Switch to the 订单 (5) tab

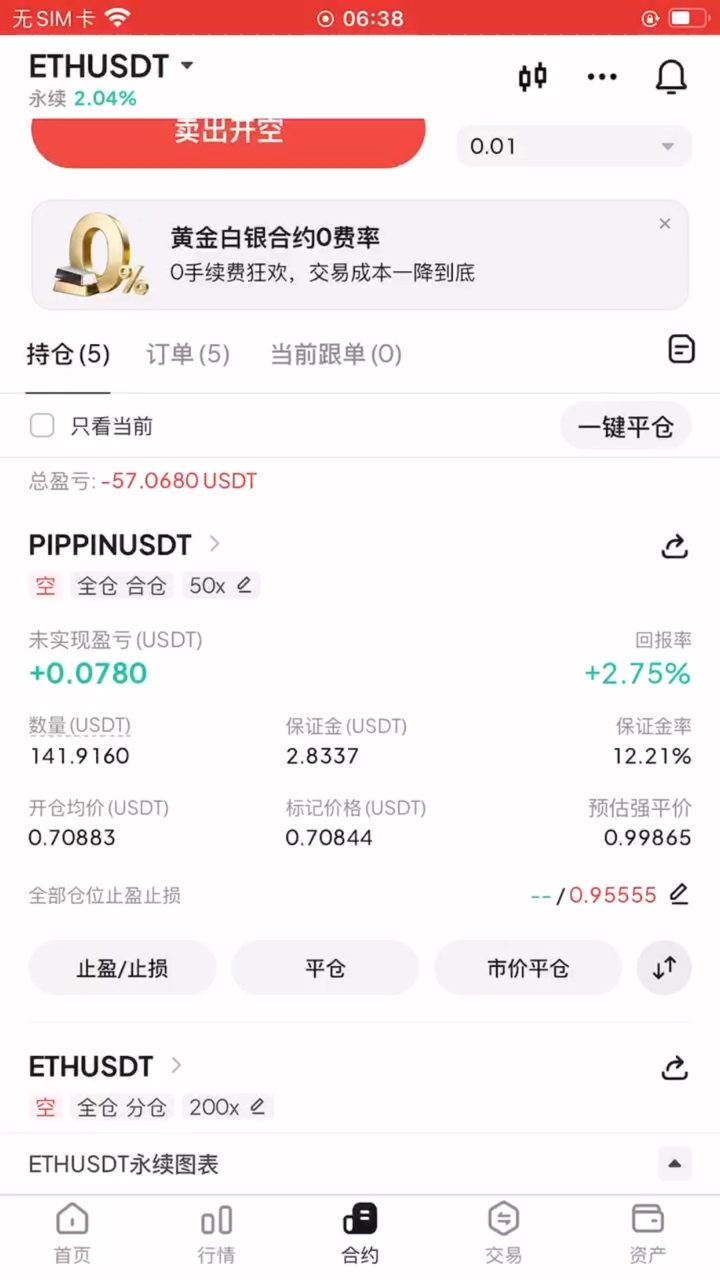[188, 354]
